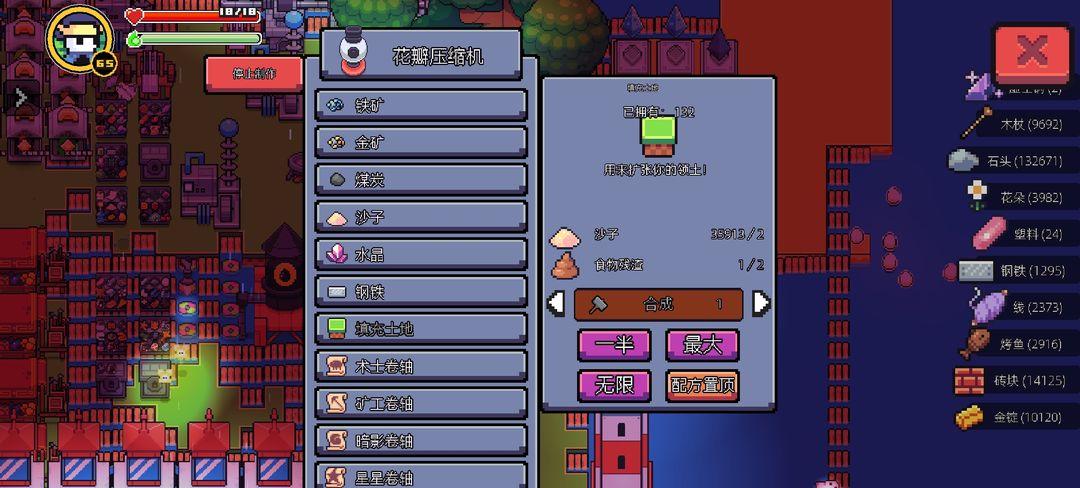This screenshot has height=488, width=1080.
Task: Choose 无限 unlimited crafting
Action: 614,385
